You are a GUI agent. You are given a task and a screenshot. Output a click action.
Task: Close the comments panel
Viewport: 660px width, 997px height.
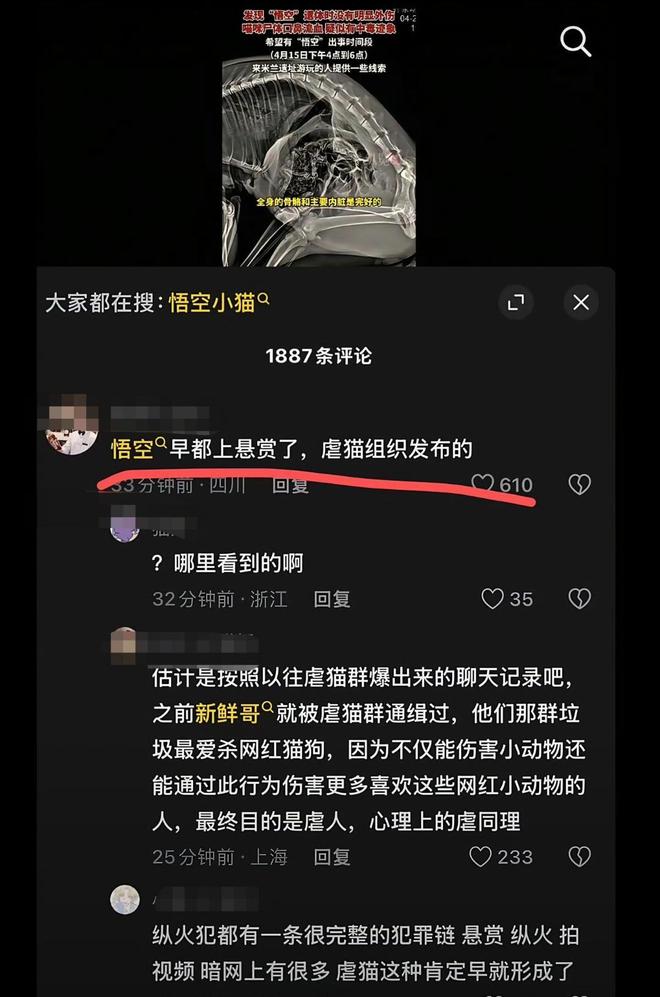click(581, 302)
